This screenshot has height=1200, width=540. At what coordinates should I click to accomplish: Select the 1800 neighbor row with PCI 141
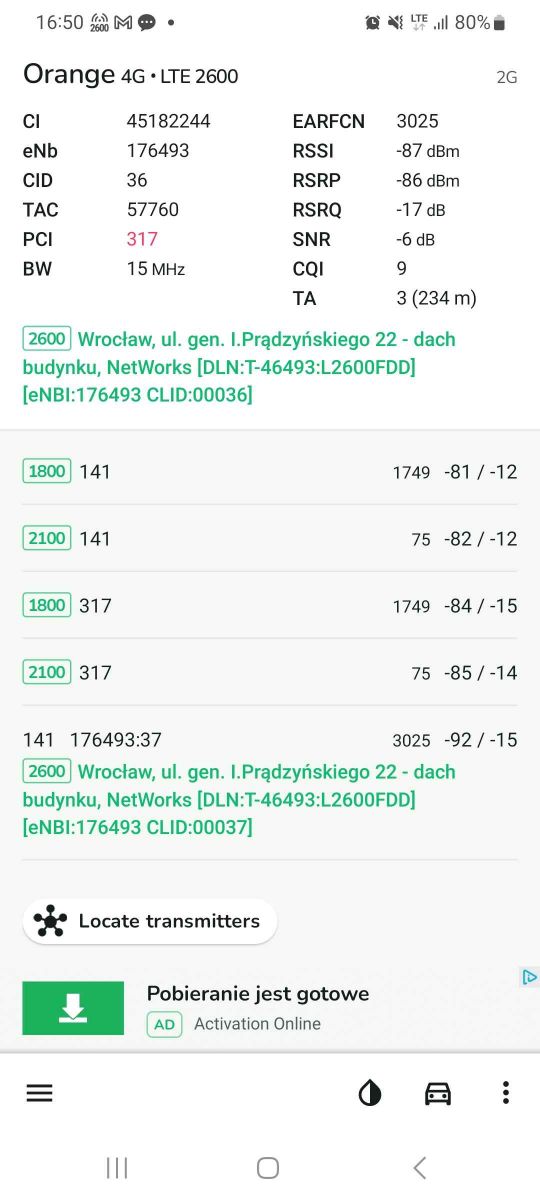pos(270,471)
